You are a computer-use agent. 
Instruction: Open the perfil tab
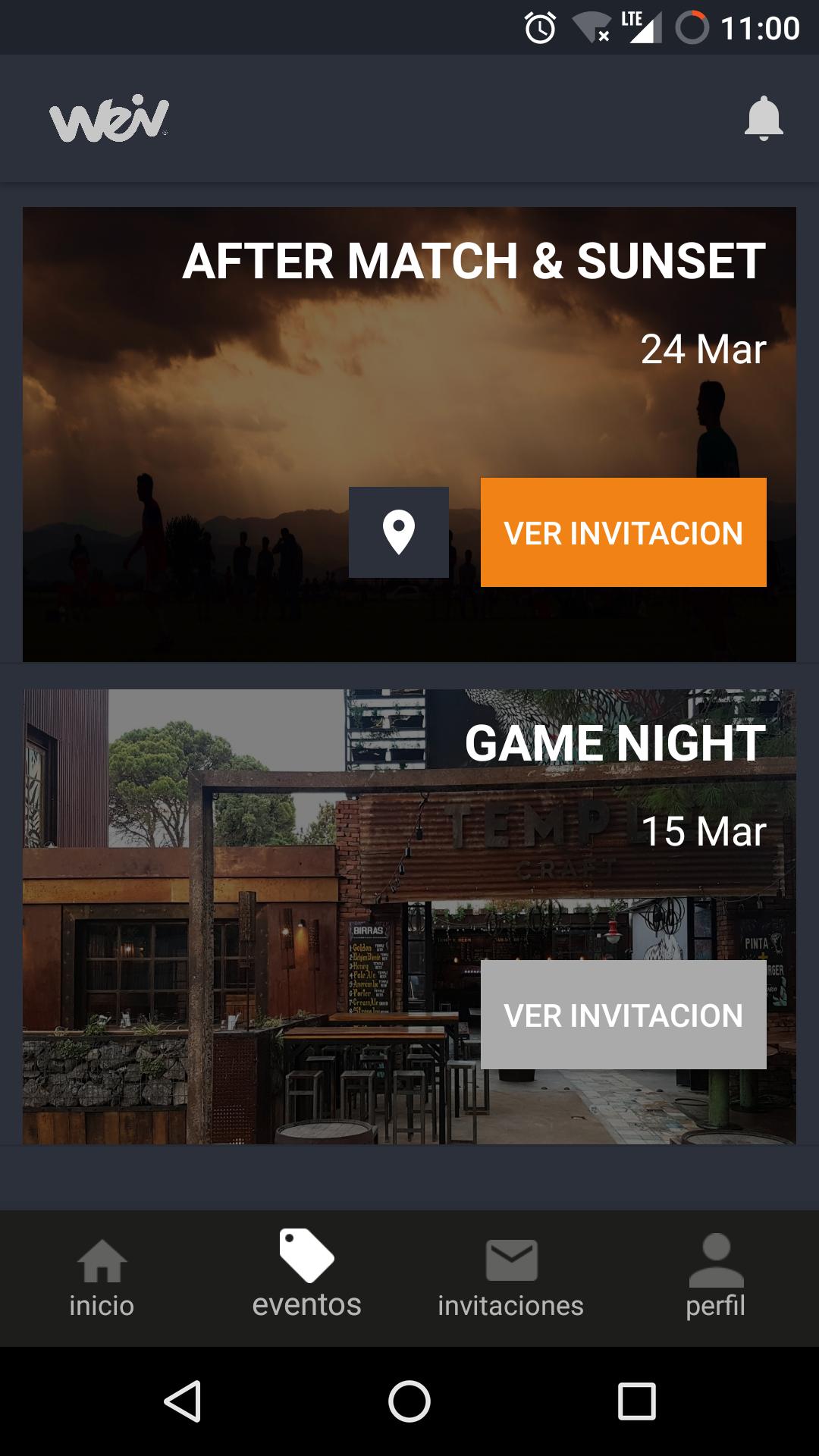[x=715, y=1278]
